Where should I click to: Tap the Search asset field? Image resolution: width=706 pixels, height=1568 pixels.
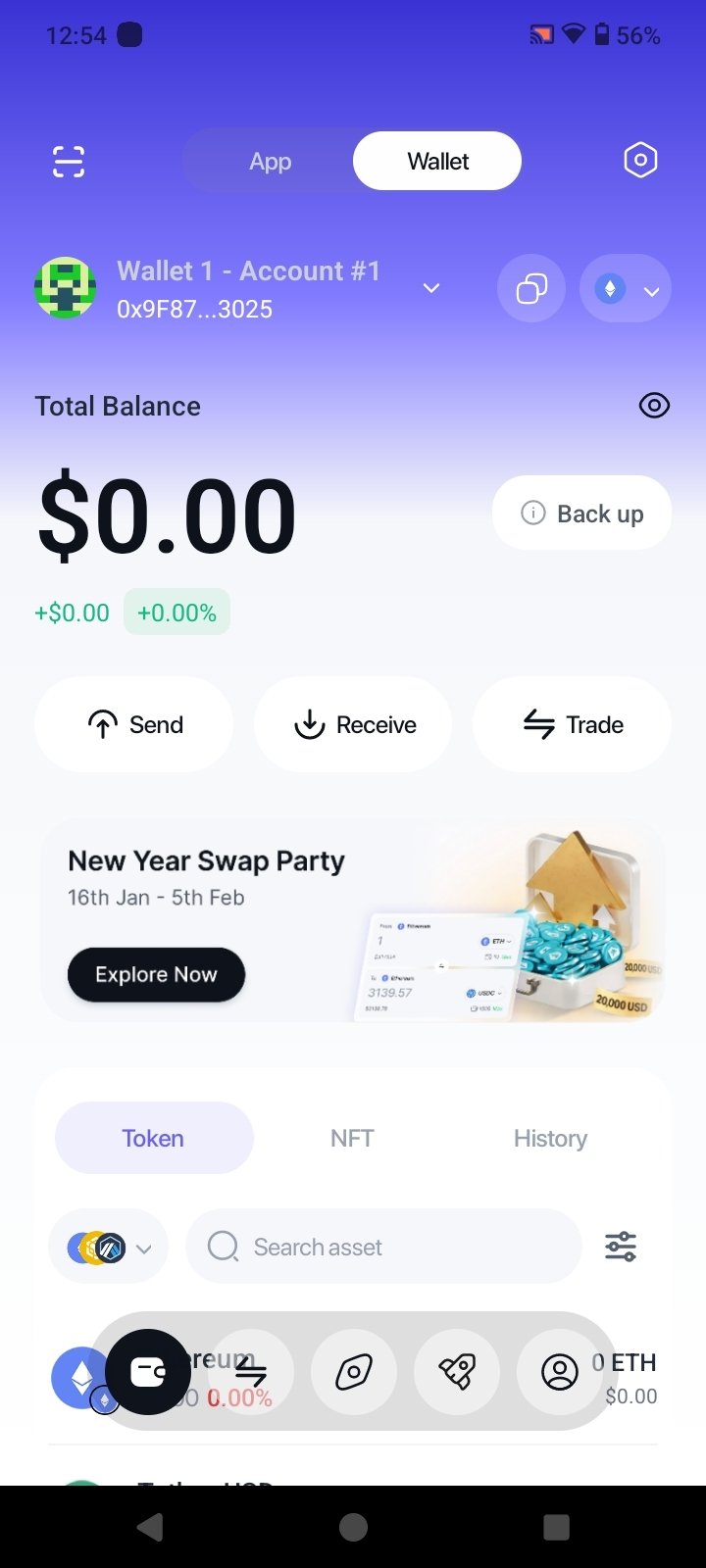point(384,1248)
